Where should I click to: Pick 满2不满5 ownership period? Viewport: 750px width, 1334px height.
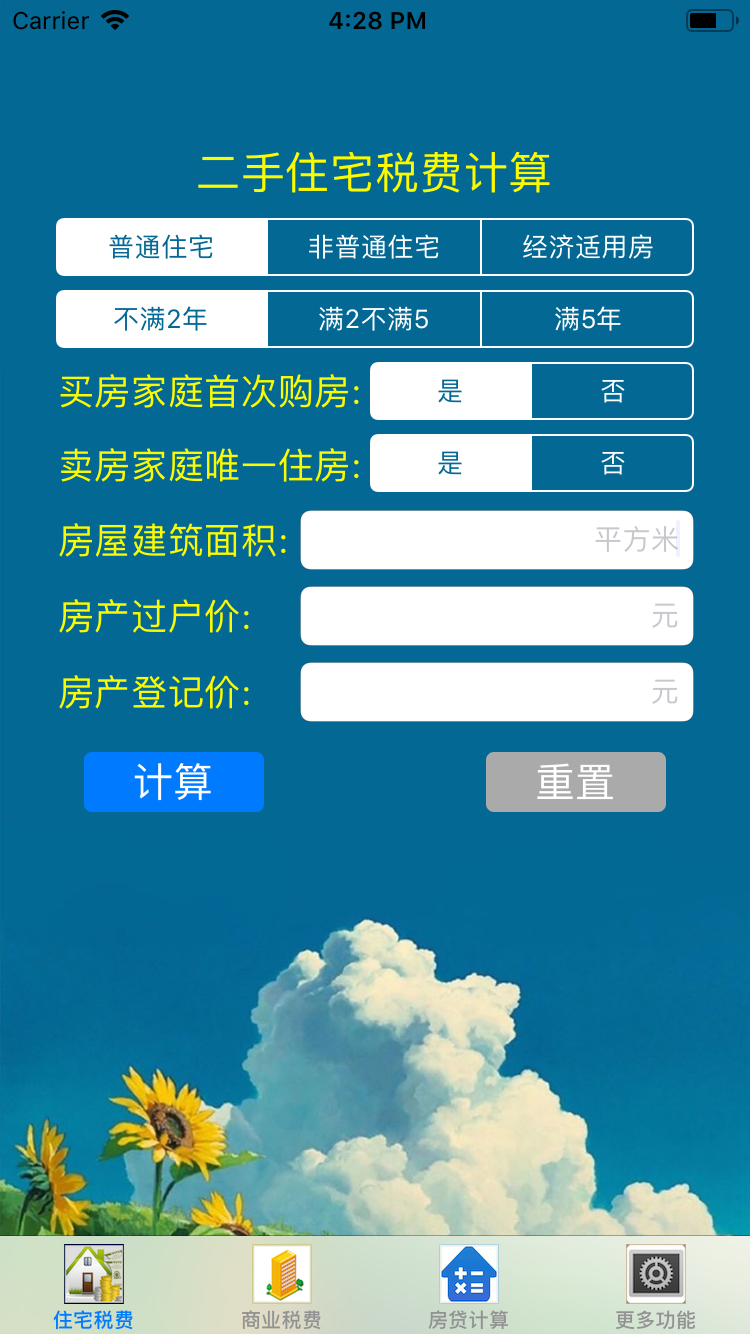pos(374,319)
